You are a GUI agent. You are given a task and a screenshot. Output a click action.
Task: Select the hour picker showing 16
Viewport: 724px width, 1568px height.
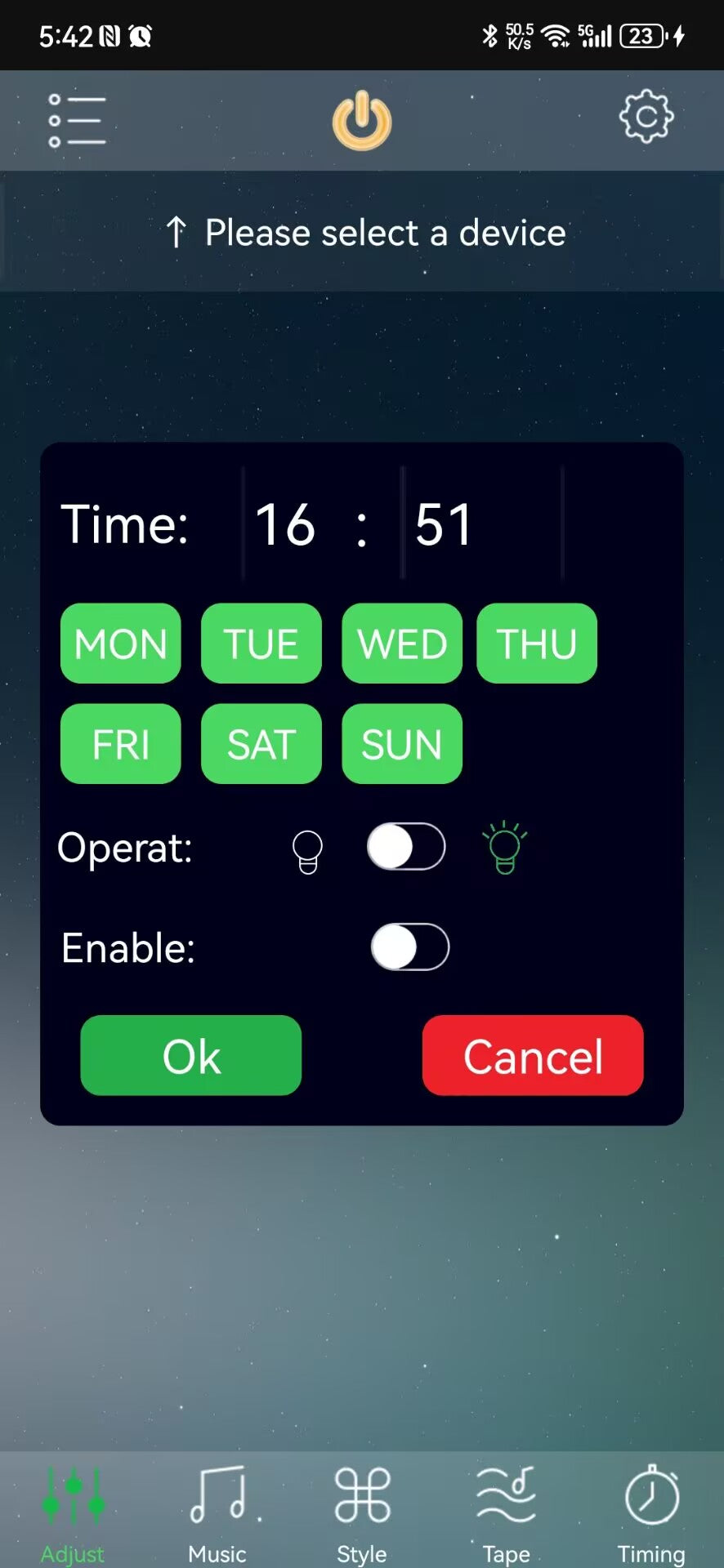tap(285, 524)
